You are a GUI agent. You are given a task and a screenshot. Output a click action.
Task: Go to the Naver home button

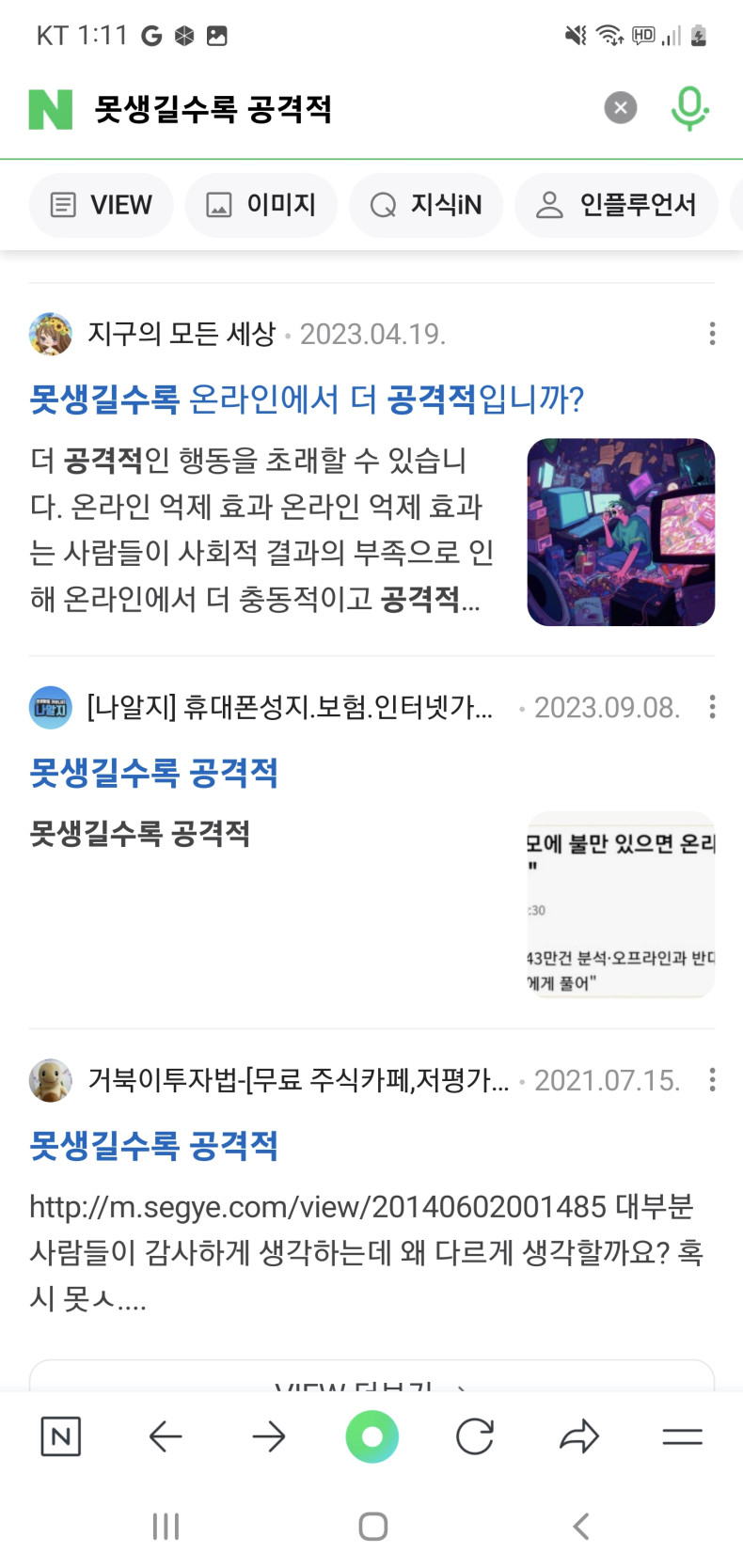click(61, 1436)
